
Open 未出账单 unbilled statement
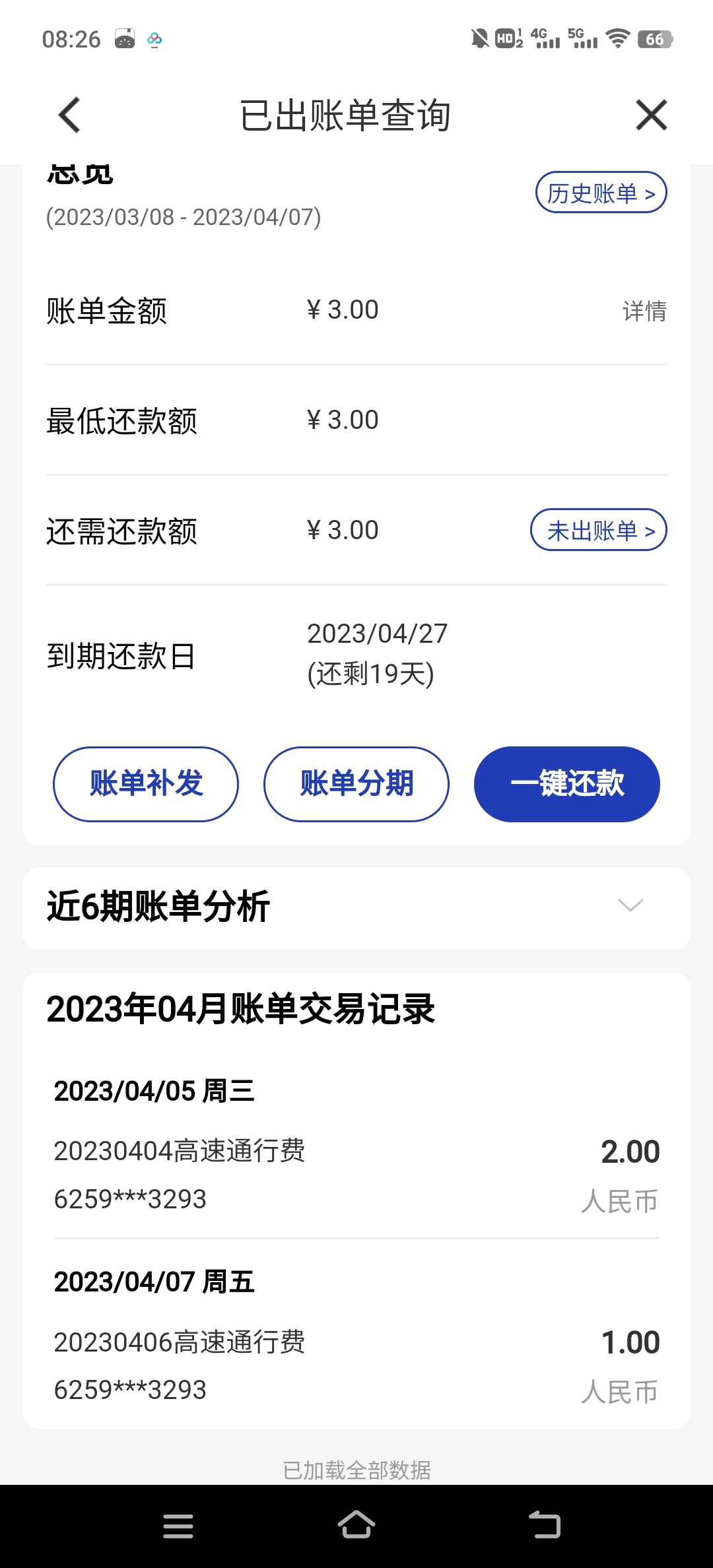point(599,530)
